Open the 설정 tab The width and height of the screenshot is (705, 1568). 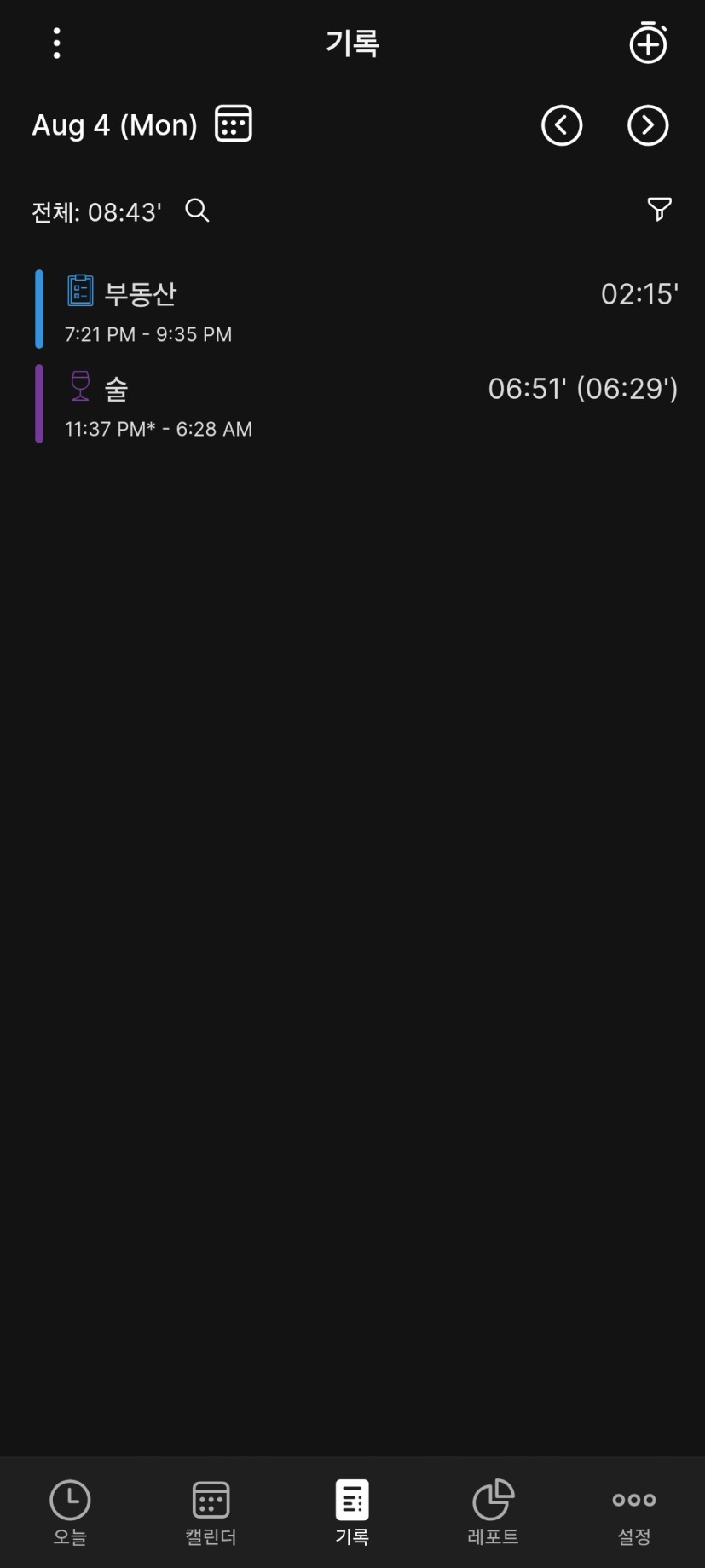(634, 1512)
